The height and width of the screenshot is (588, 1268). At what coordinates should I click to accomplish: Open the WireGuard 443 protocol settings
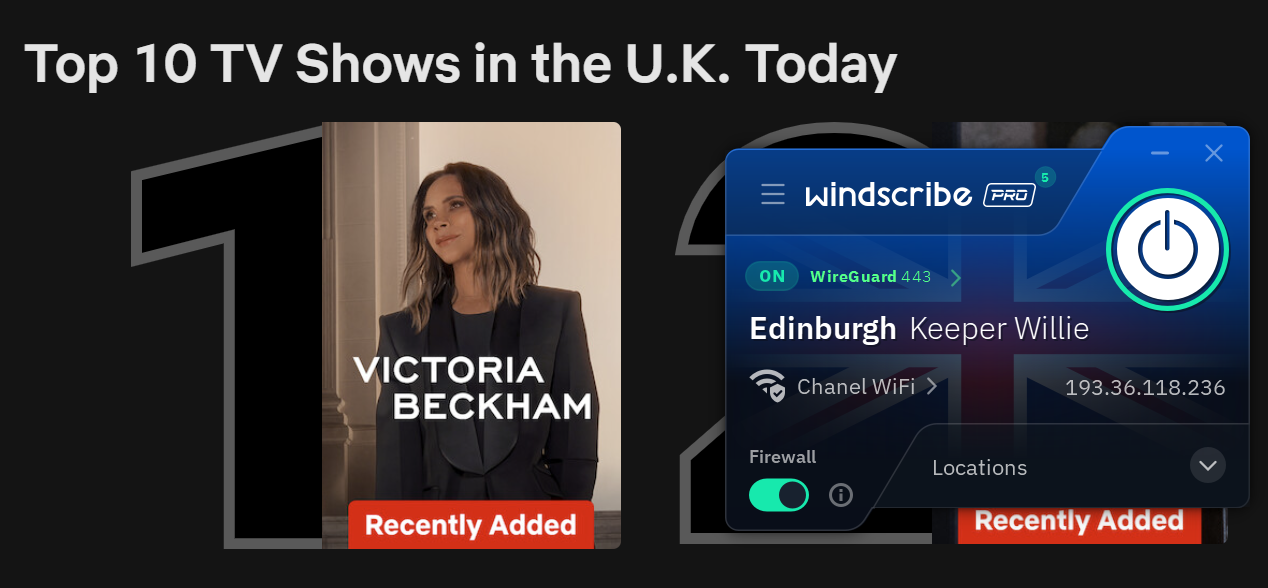coord(870,277)
